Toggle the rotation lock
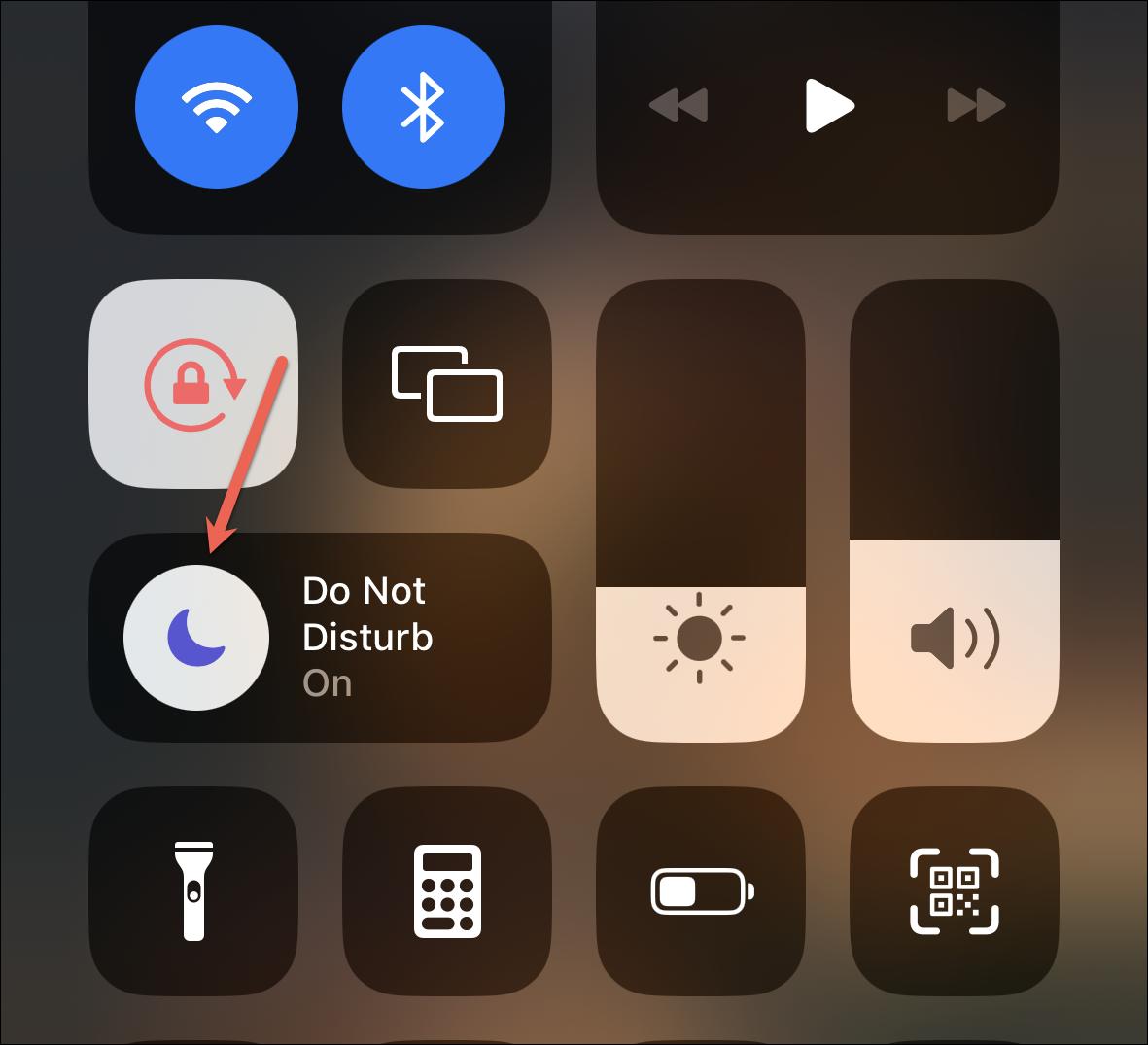Image resolution: width=1148 pixels, height=1045 pixels. 193,384
